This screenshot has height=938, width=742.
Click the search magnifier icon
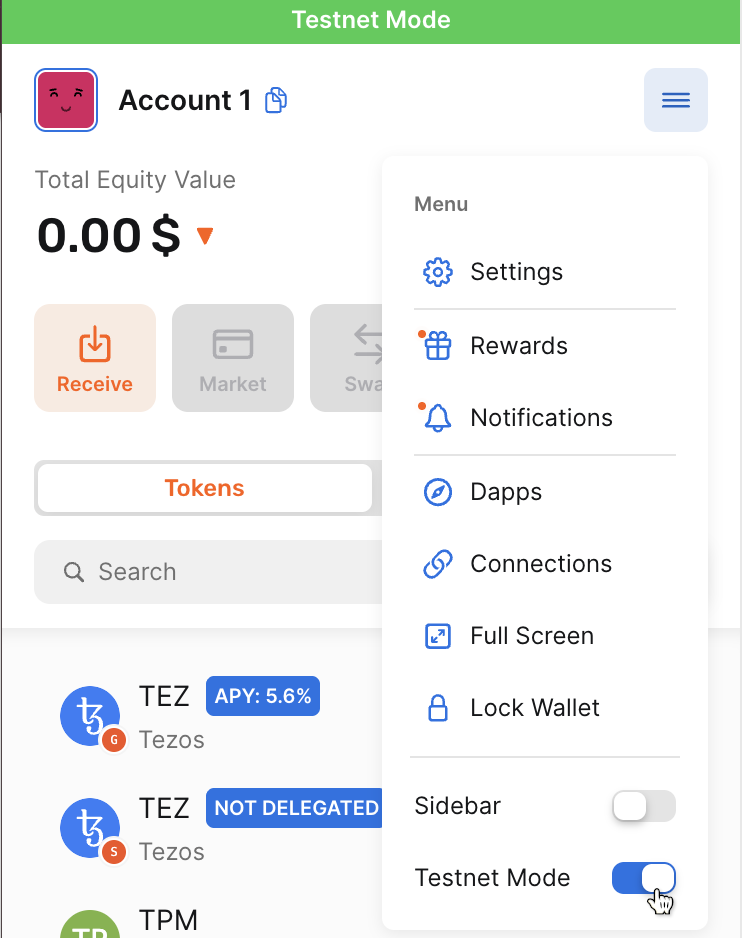coord(74,571)
